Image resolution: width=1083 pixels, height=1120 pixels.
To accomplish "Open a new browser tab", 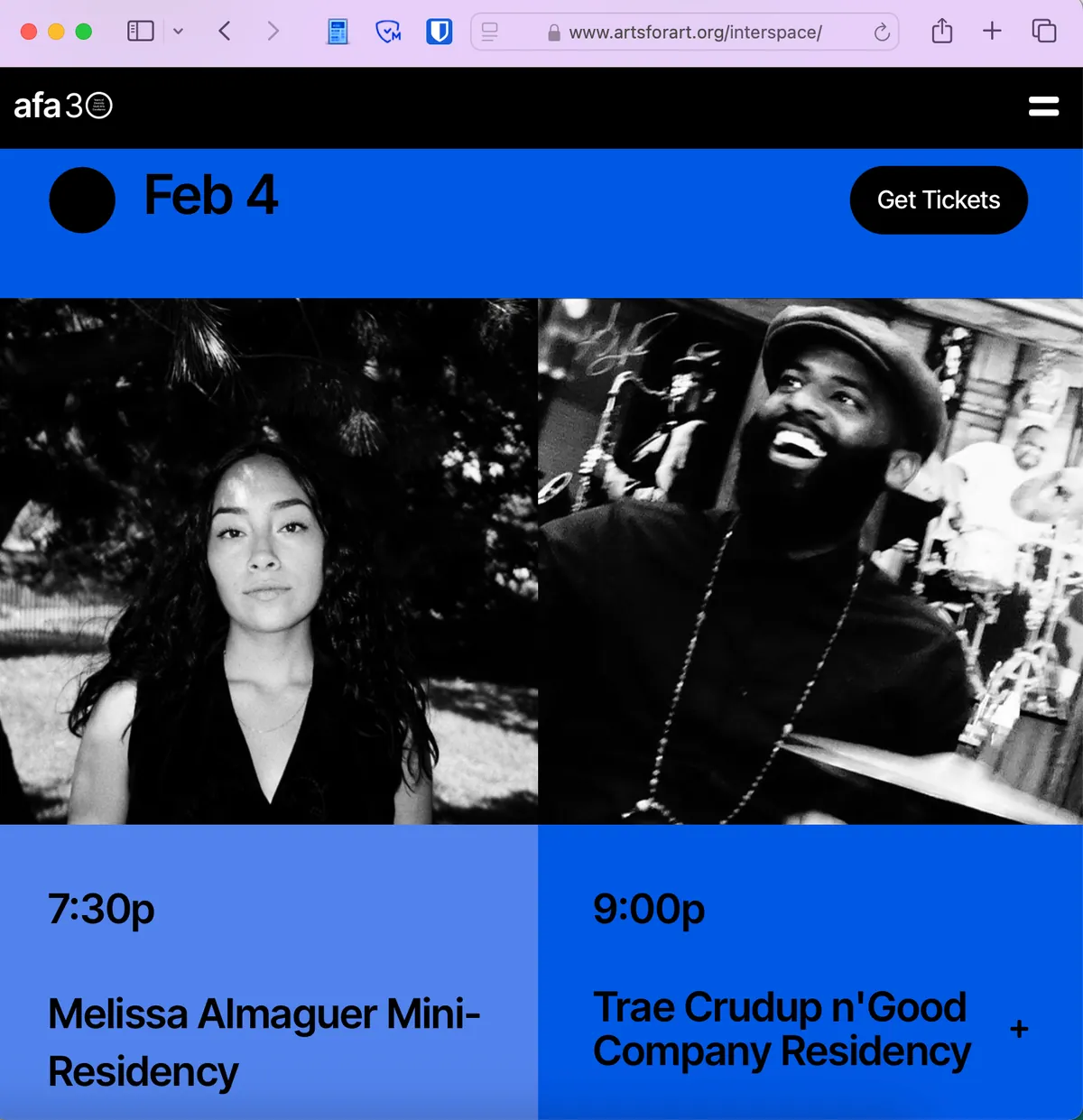I will [992, 32].
